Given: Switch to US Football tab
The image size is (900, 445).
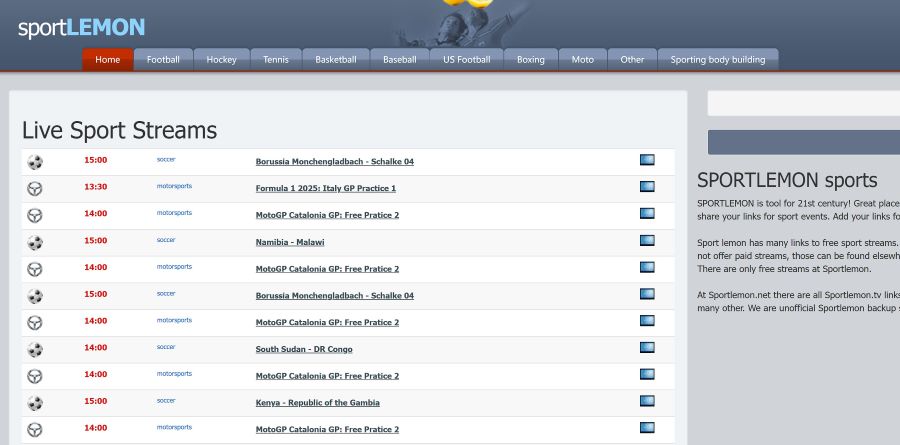Looking at the screenshot, I should pos(466,60).
